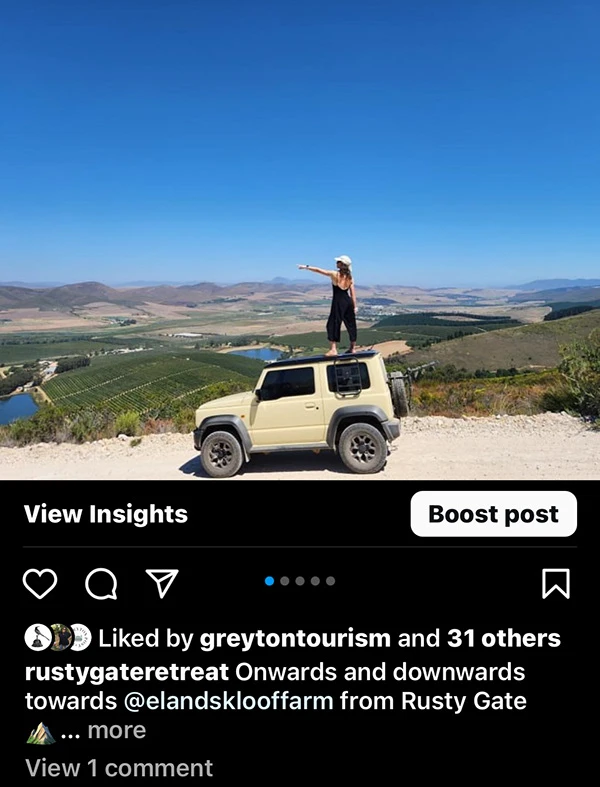Open the @elandskloofarm mention
This screenshot has width=600, height=787.
pyautogui.click(x=194, y=701)
